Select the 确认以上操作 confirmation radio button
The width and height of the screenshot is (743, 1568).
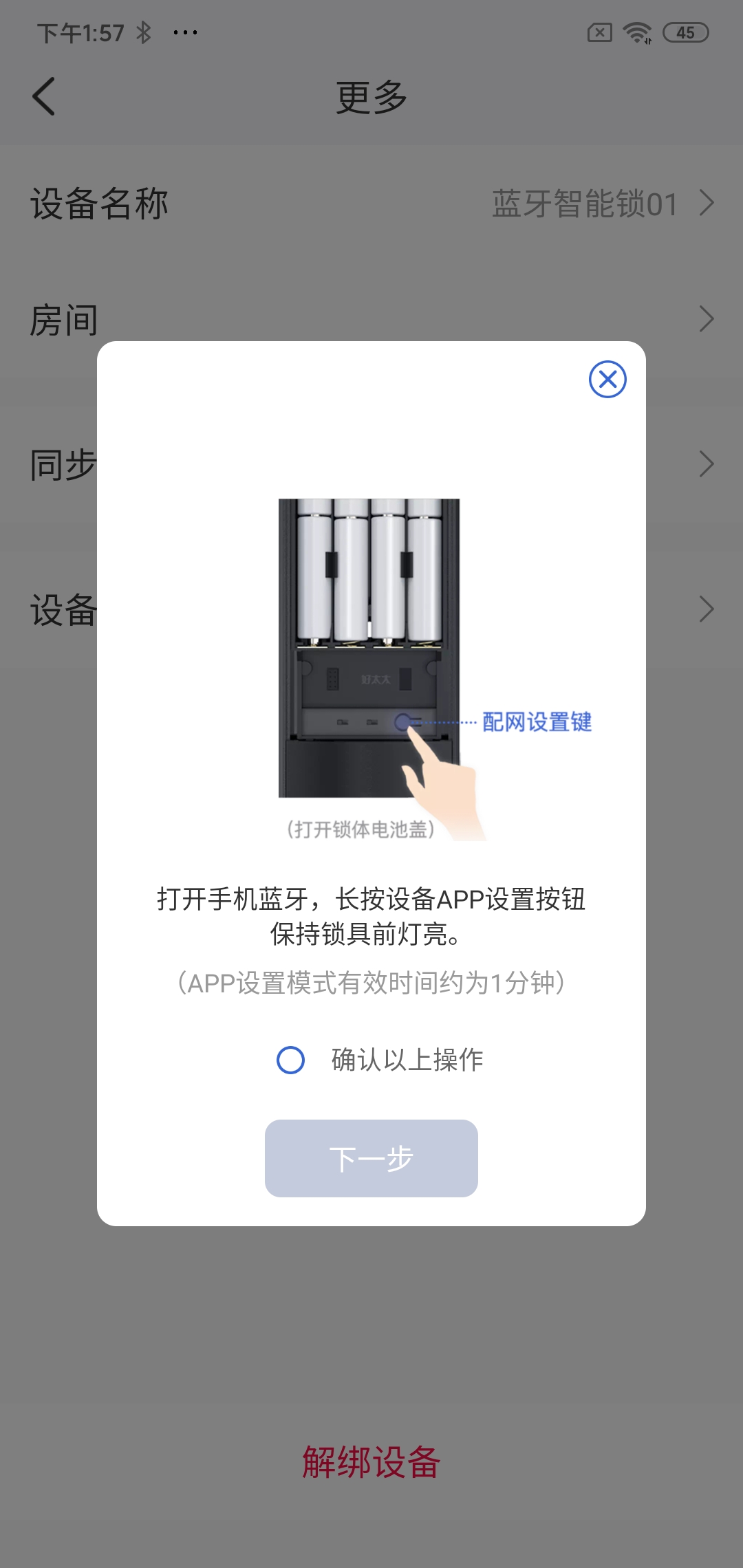[290, 1060]
